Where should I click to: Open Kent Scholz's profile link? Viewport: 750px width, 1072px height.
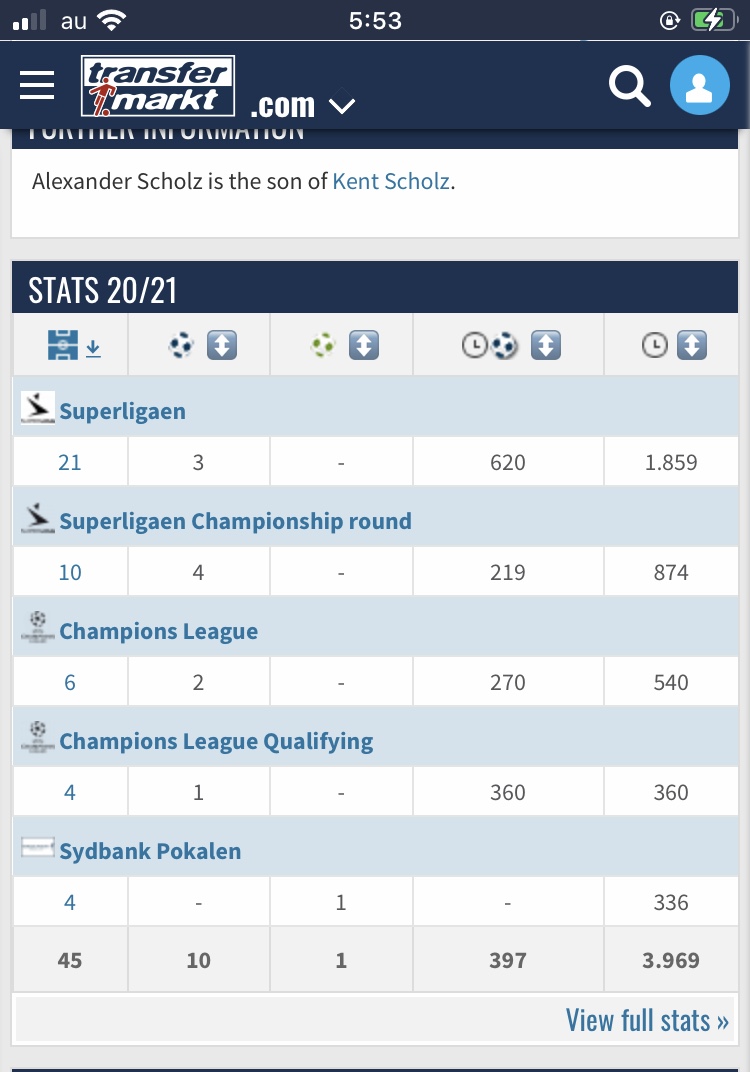[x=391, y=181]
